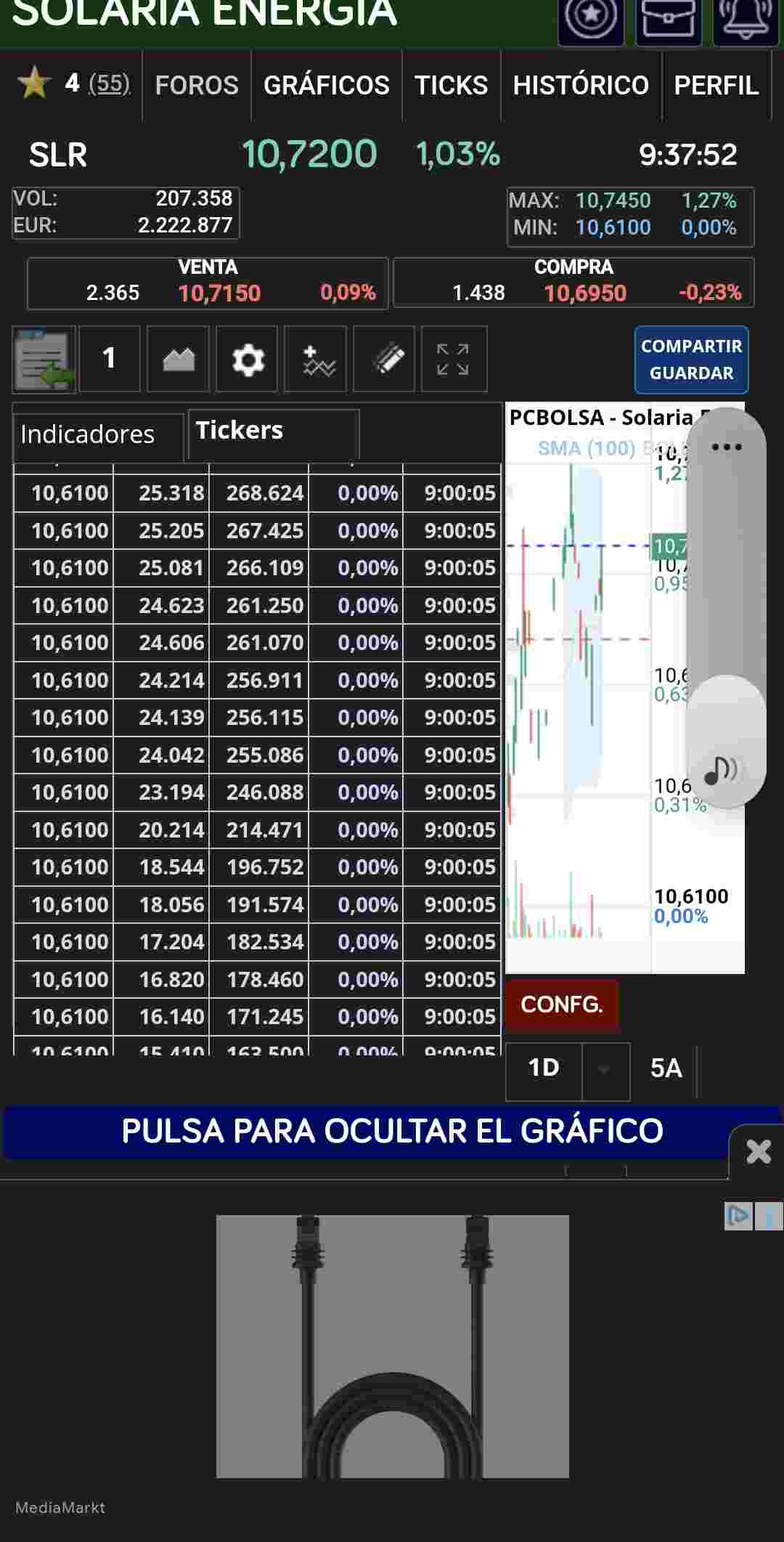Open the notifications bell icon
The image size is (784, 1542).
pos(746,18)
